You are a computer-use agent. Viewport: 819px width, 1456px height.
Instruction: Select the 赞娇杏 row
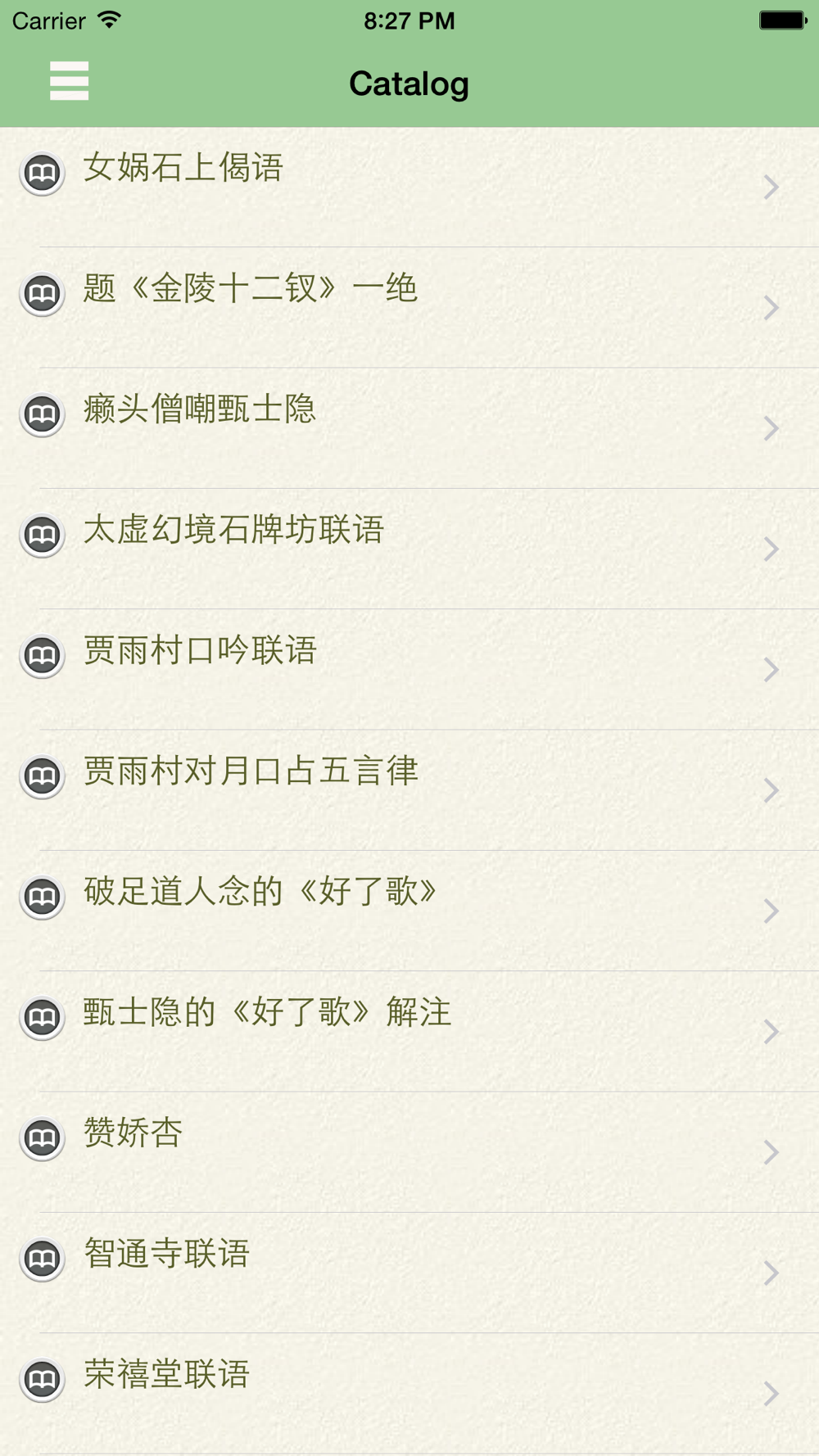tap(409, 1152)
